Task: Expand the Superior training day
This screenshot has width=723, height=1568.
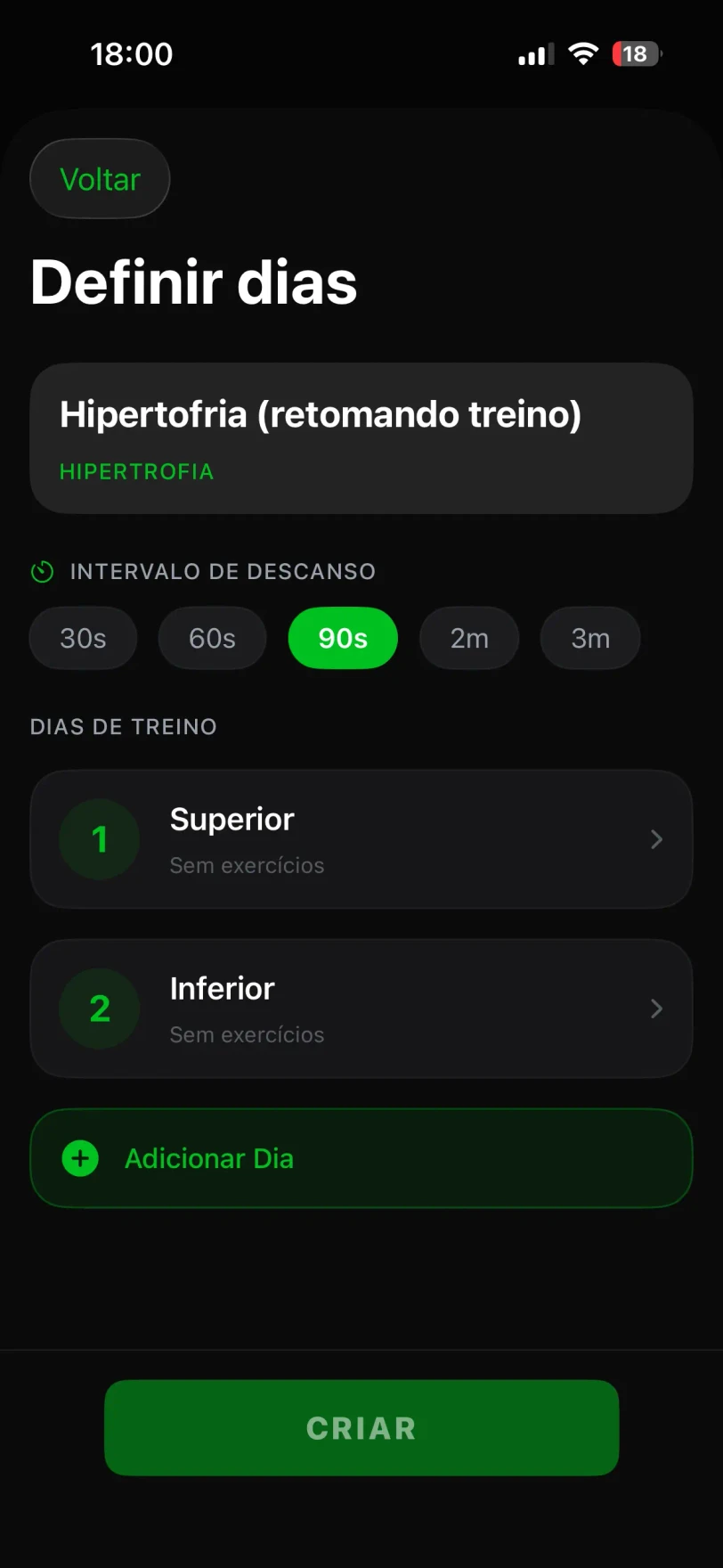Action: pyautogui.click(x=361, y=839)
